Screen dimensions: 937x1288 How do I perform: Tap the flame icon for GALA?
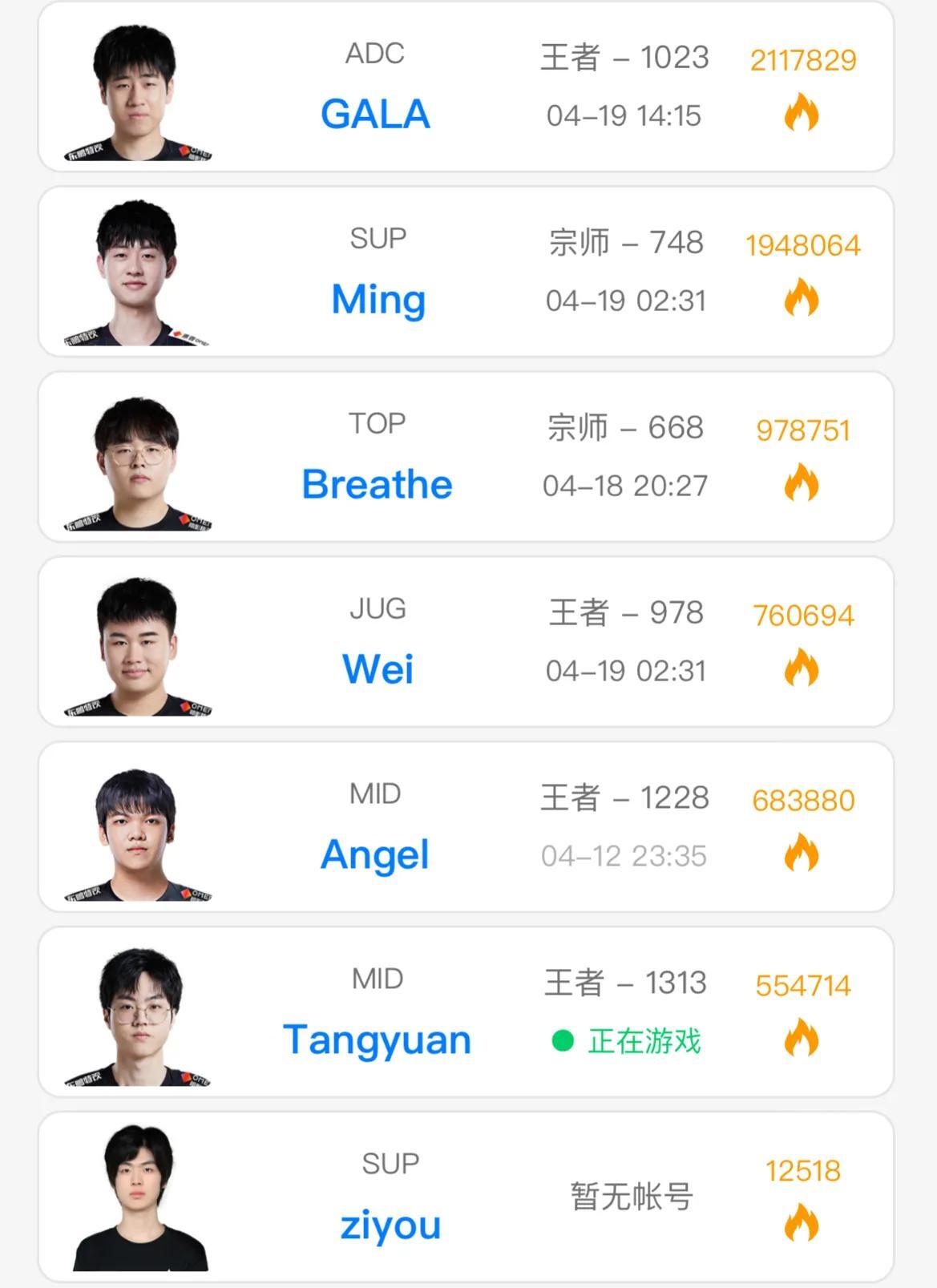(801, 112)
